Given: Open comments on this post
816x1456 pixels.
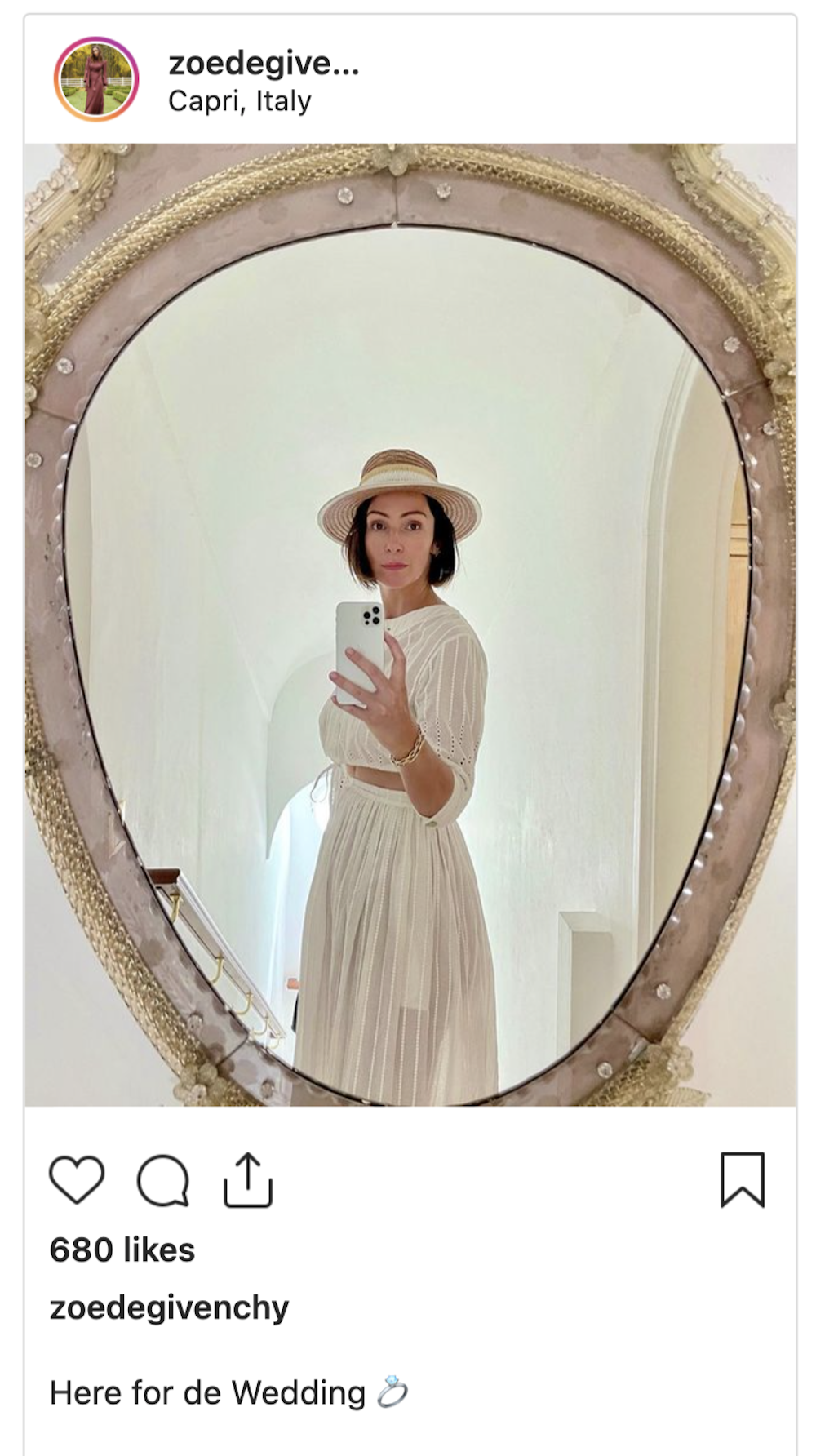Looking at the screenshot, I should [x=163, y=1180].
